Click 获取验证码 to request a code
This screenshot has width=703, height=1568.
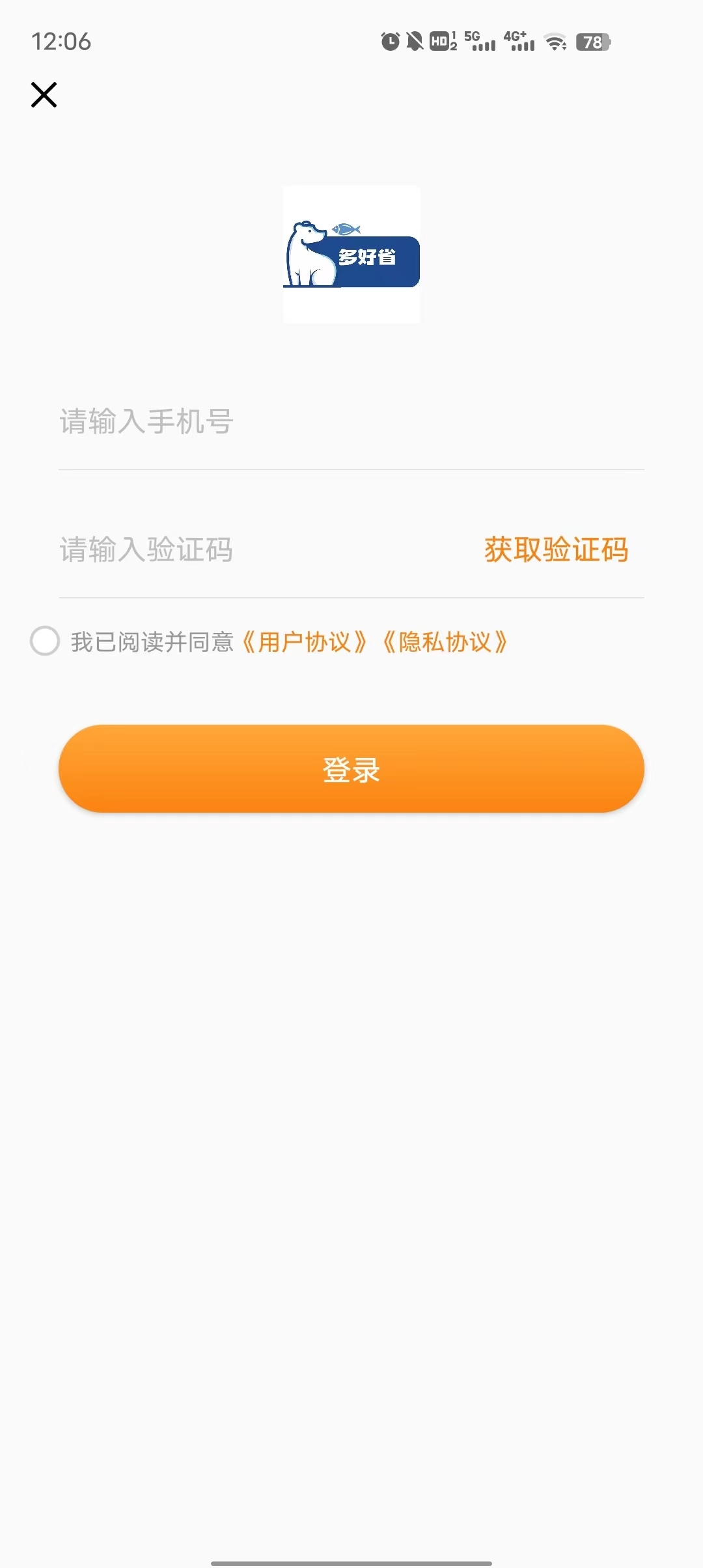click(555, 550)
